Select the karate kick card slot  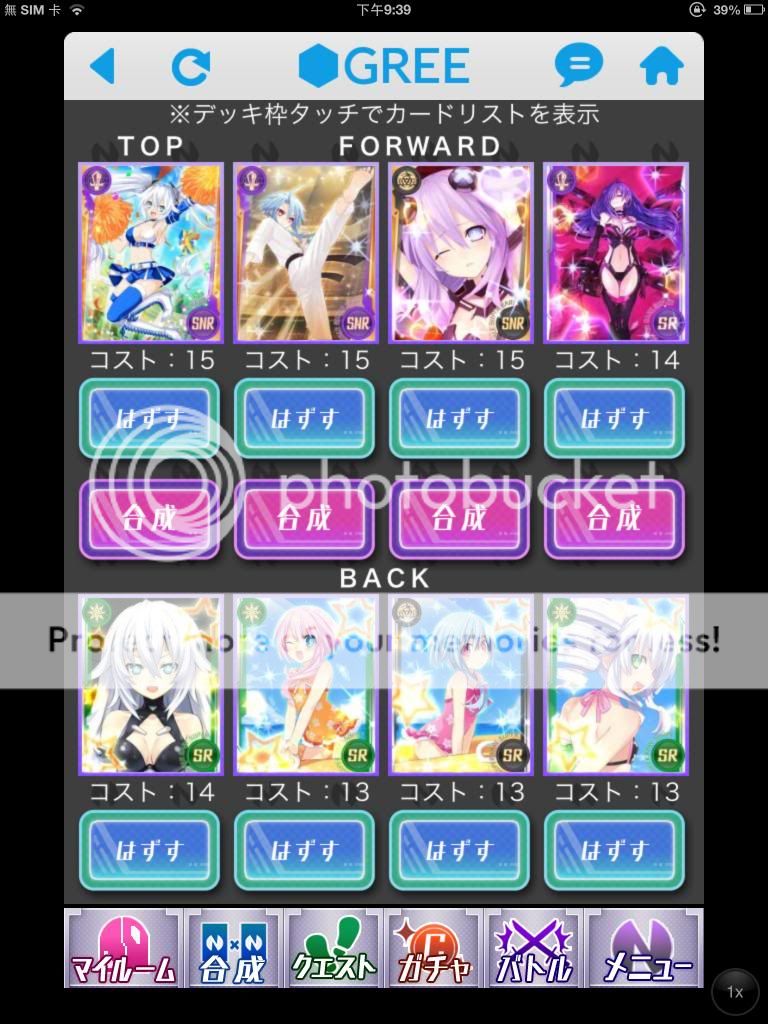tap(305, 253)
